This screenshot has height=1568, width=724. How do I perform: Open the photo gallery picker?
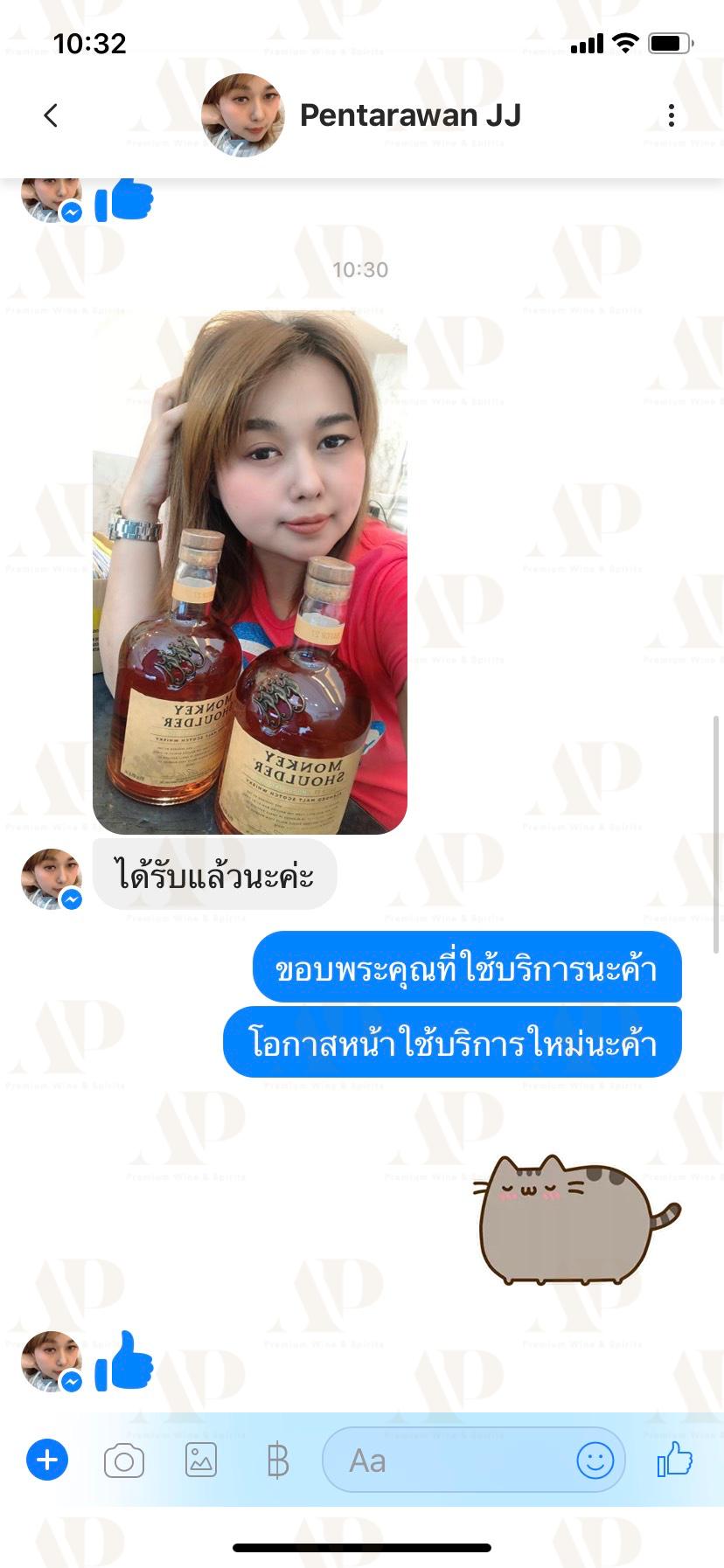pyautogui.click(x=201, y=1460)
